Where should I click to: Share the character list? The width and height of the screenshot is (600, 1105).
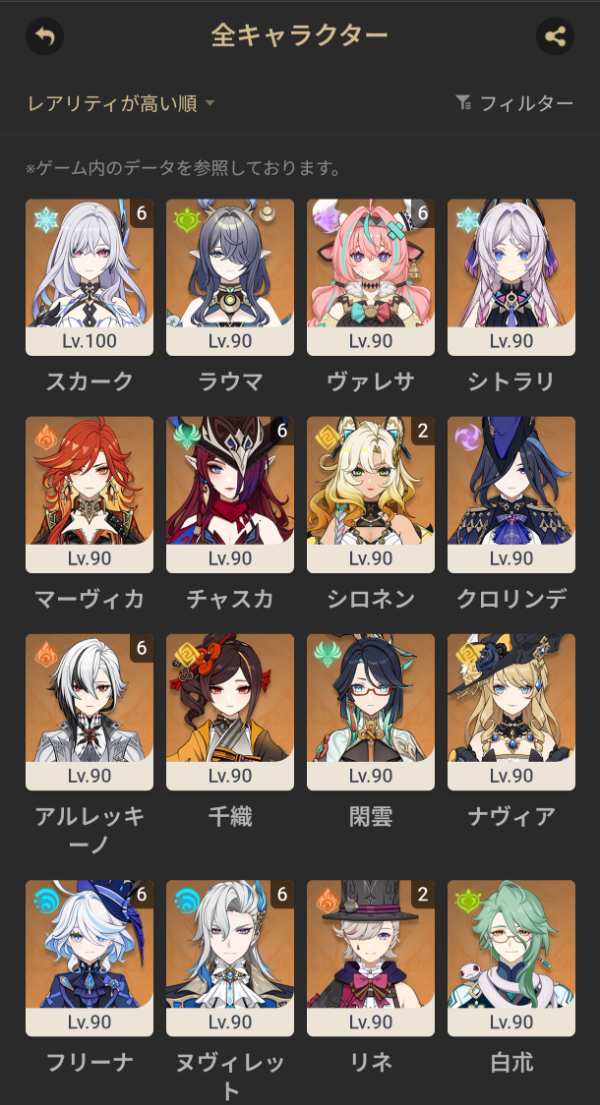[555, 37]
